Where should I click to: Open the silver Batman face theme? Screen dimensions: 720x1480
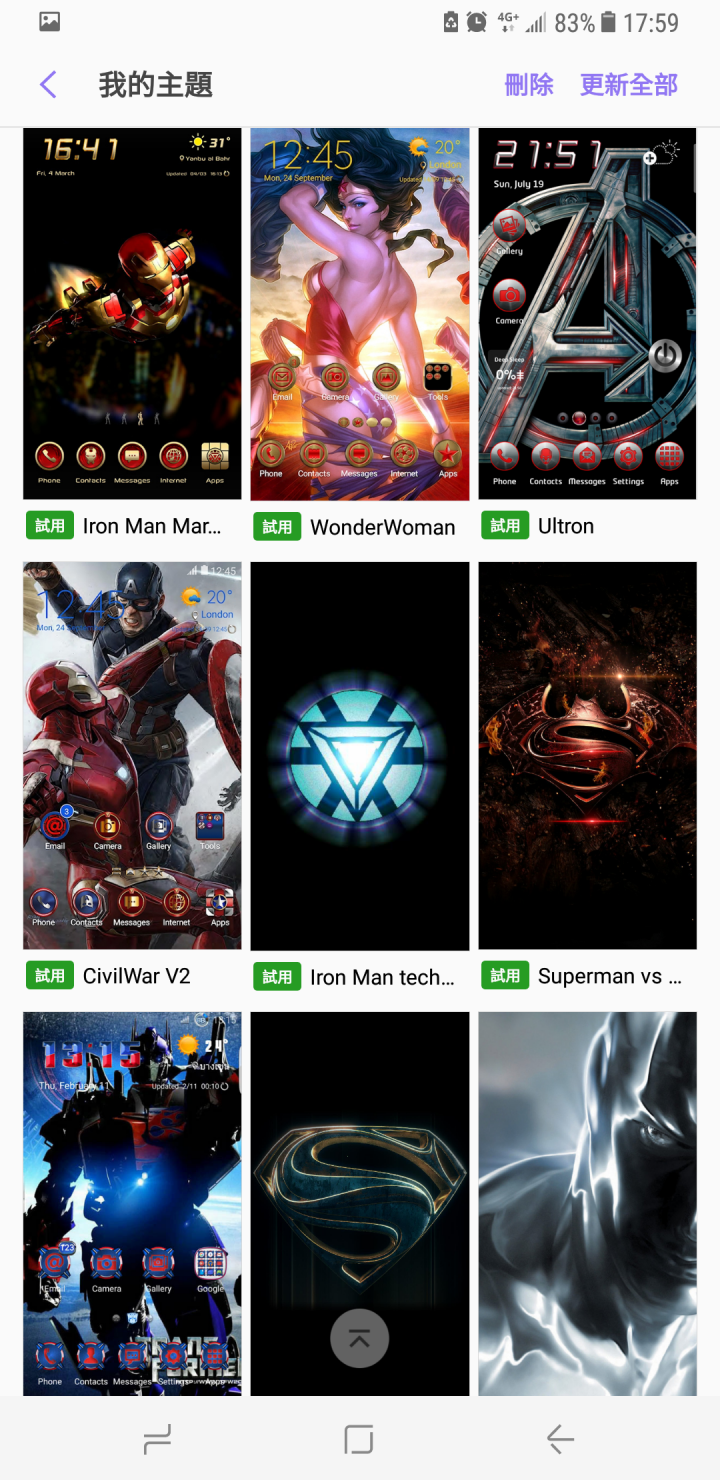(x=588, y=1200)
